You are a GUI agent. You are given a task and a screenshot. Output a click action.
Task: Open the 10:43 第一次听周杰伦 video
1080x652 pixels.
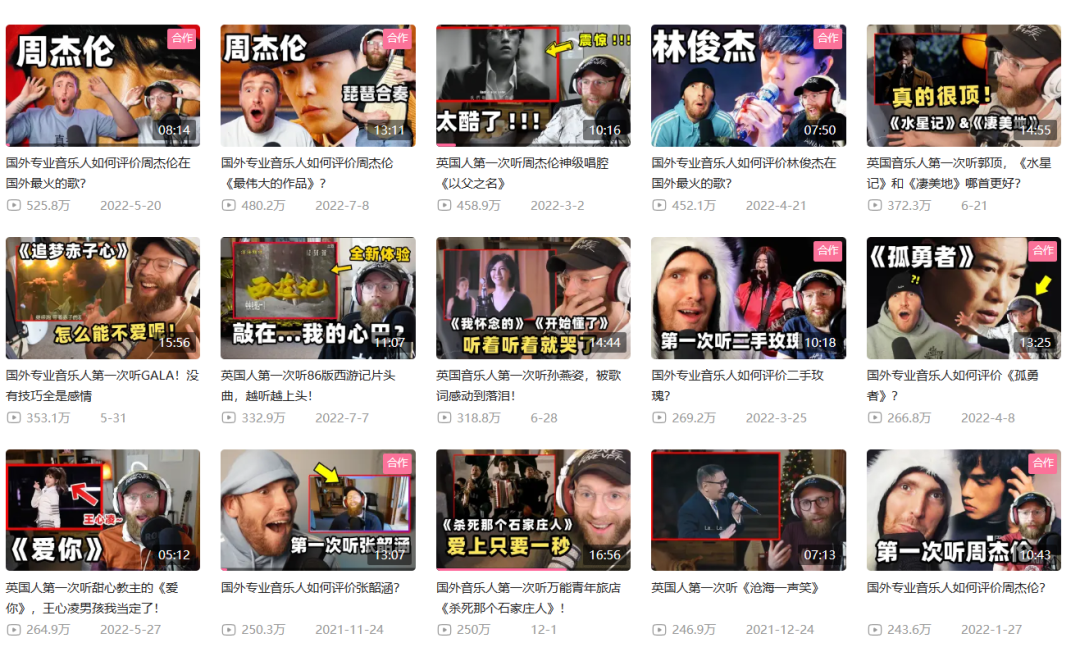963,510
